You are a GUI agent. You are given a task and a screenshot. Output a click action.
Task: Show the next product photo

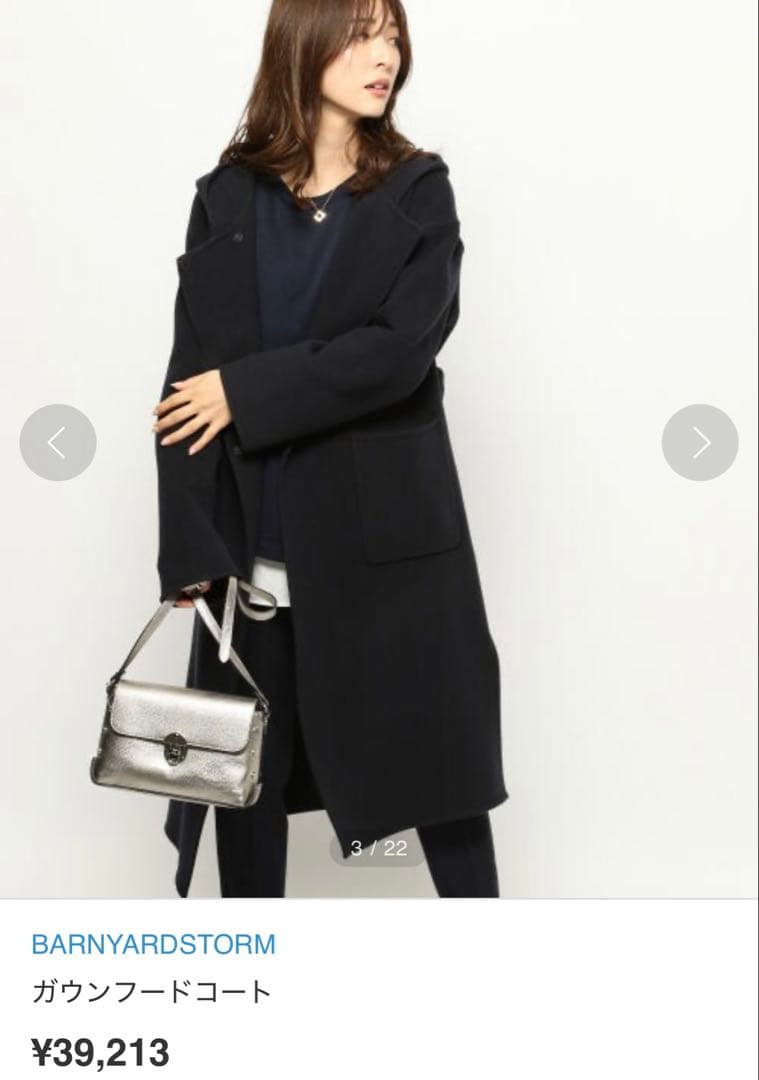click(x=700, y=442)
